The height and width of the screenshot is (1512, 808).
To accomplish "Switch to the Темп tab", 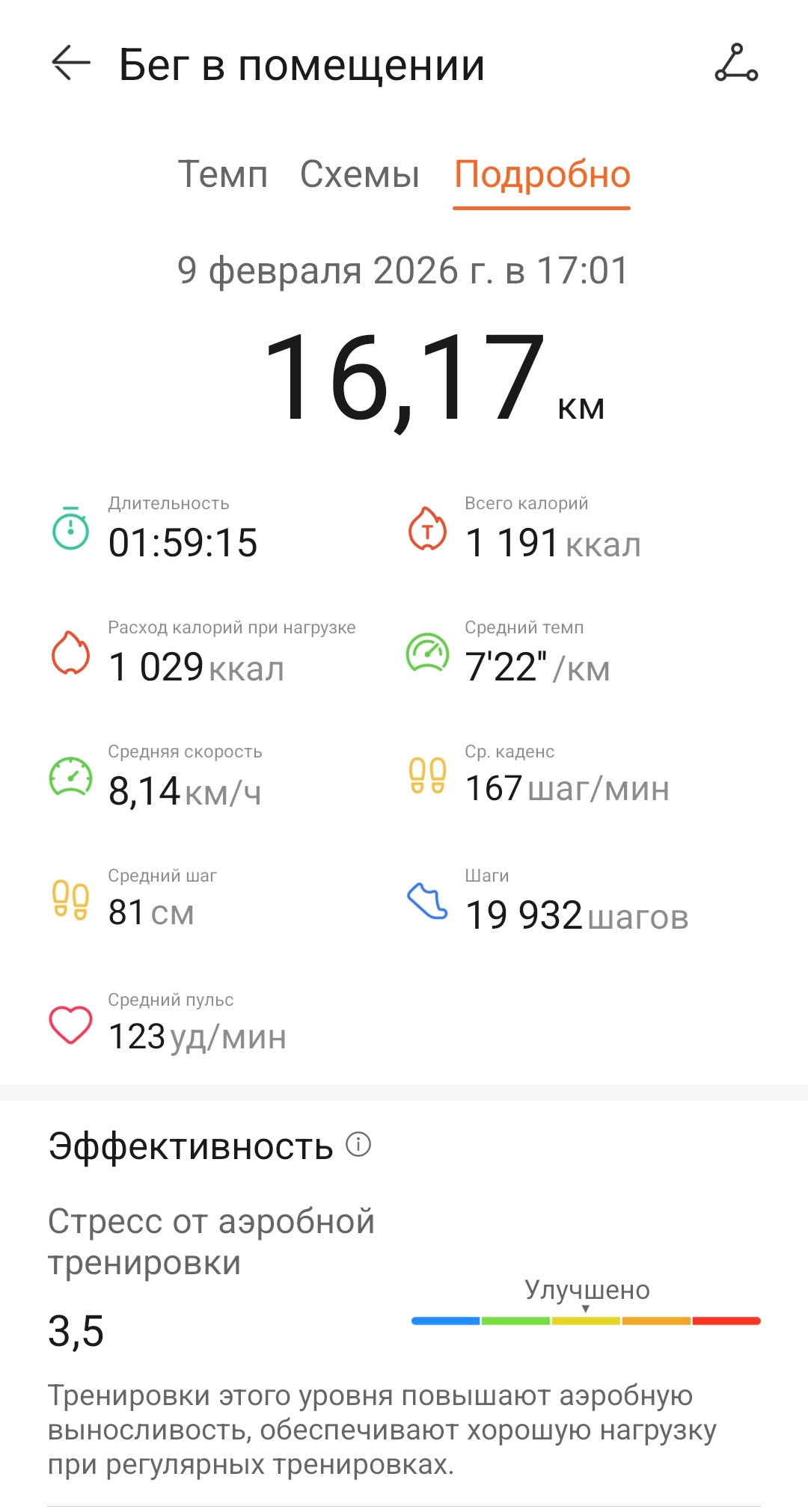I will click(x=223, y=174).
